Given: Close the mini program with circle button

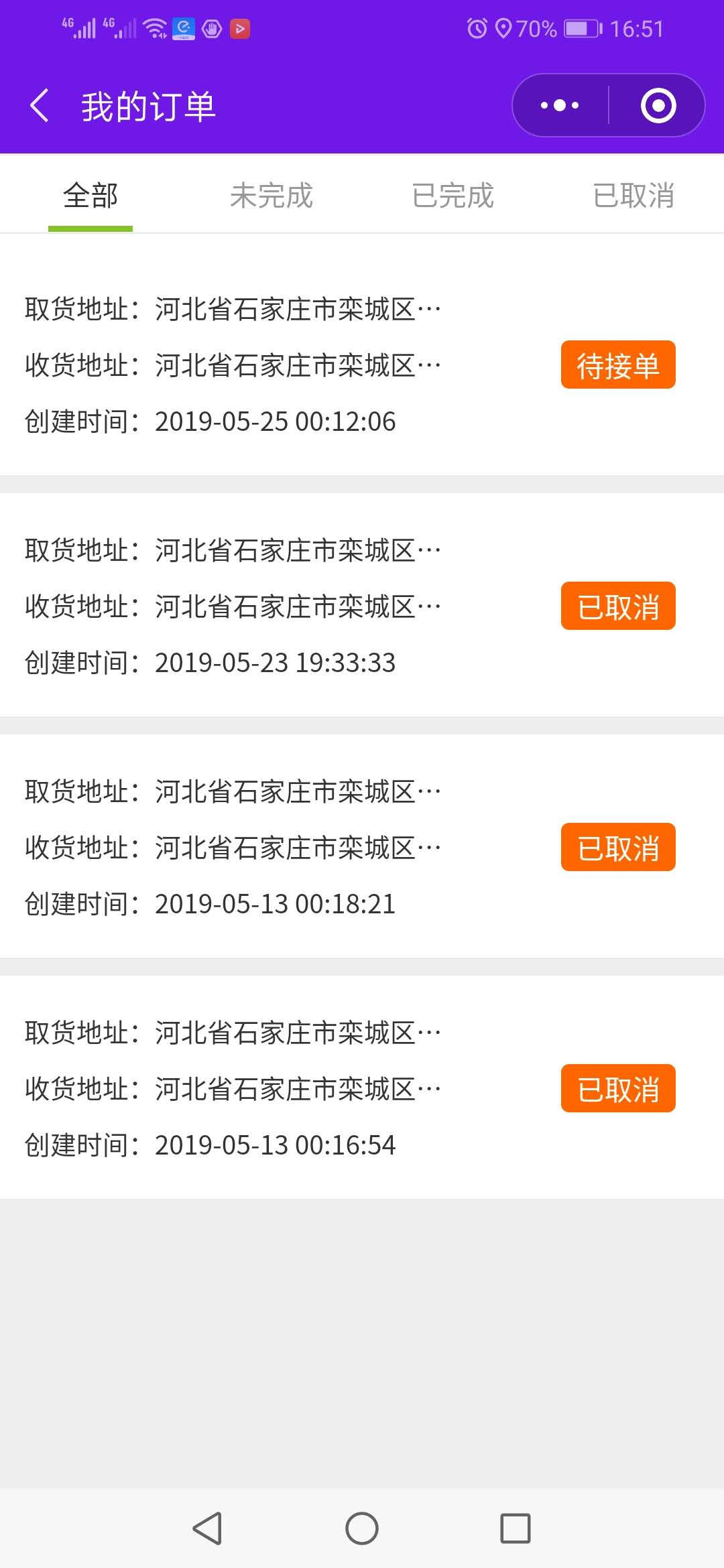Looking at the screenshot, I should (658, 105).
